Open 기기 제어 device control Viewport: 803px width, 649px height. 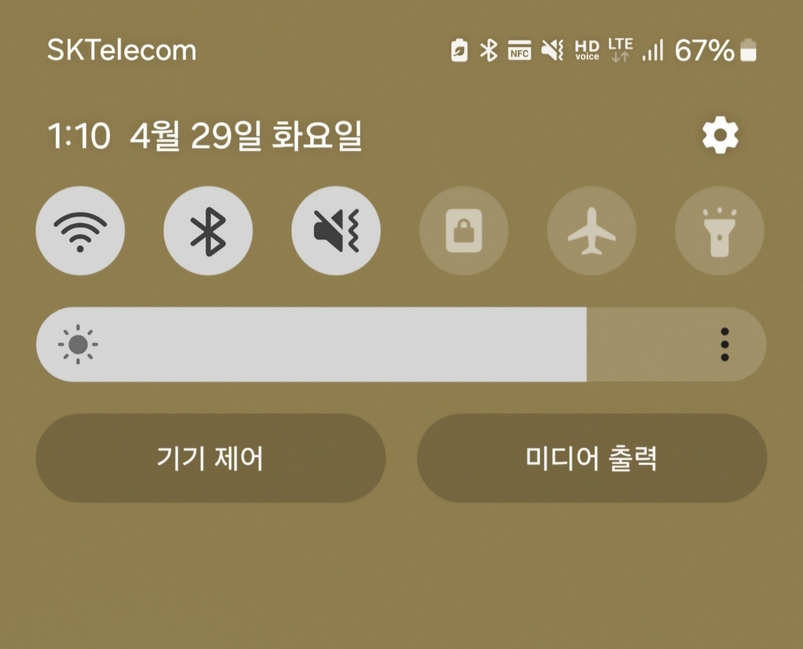coord(211,458)
